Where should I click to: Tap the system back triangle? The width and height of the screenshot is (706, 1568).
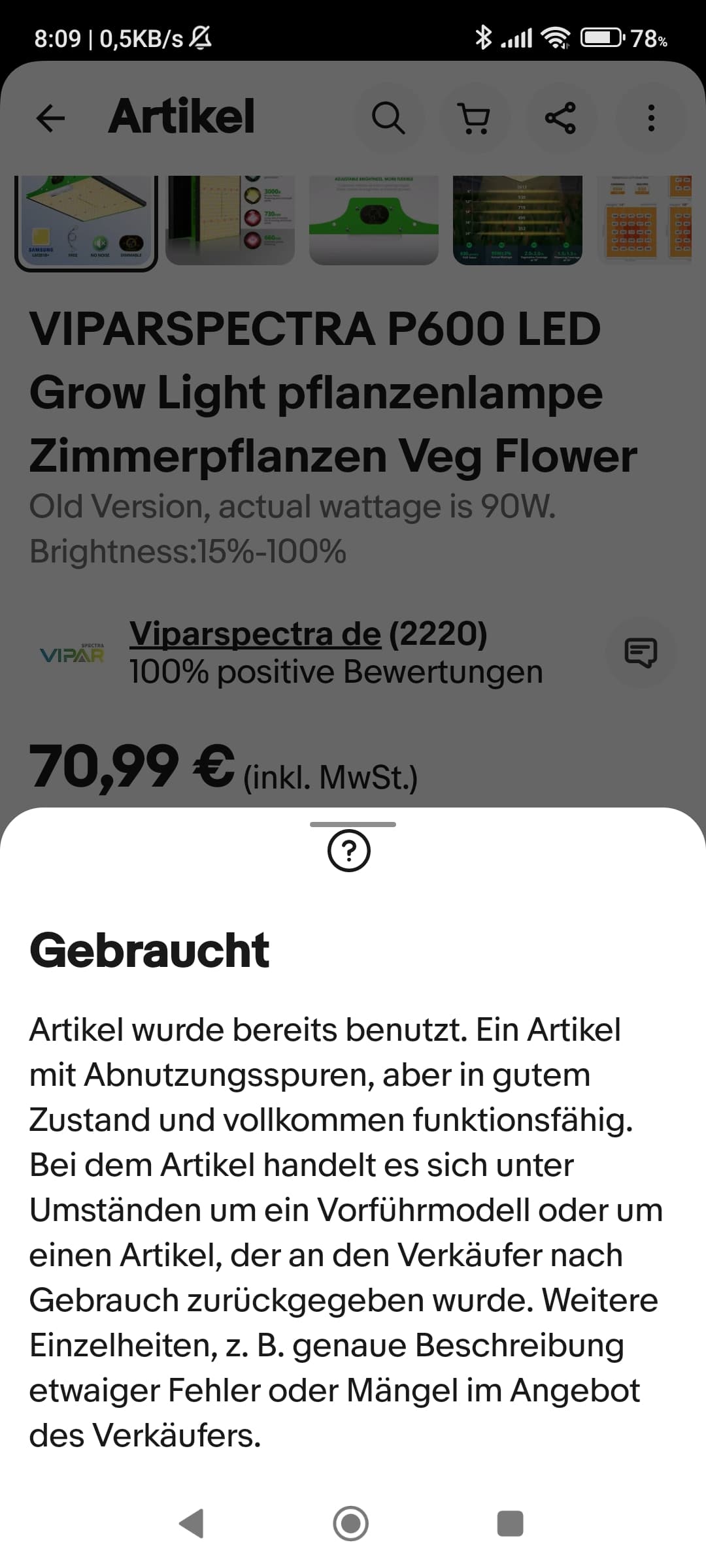click(x=192, y=1524)
